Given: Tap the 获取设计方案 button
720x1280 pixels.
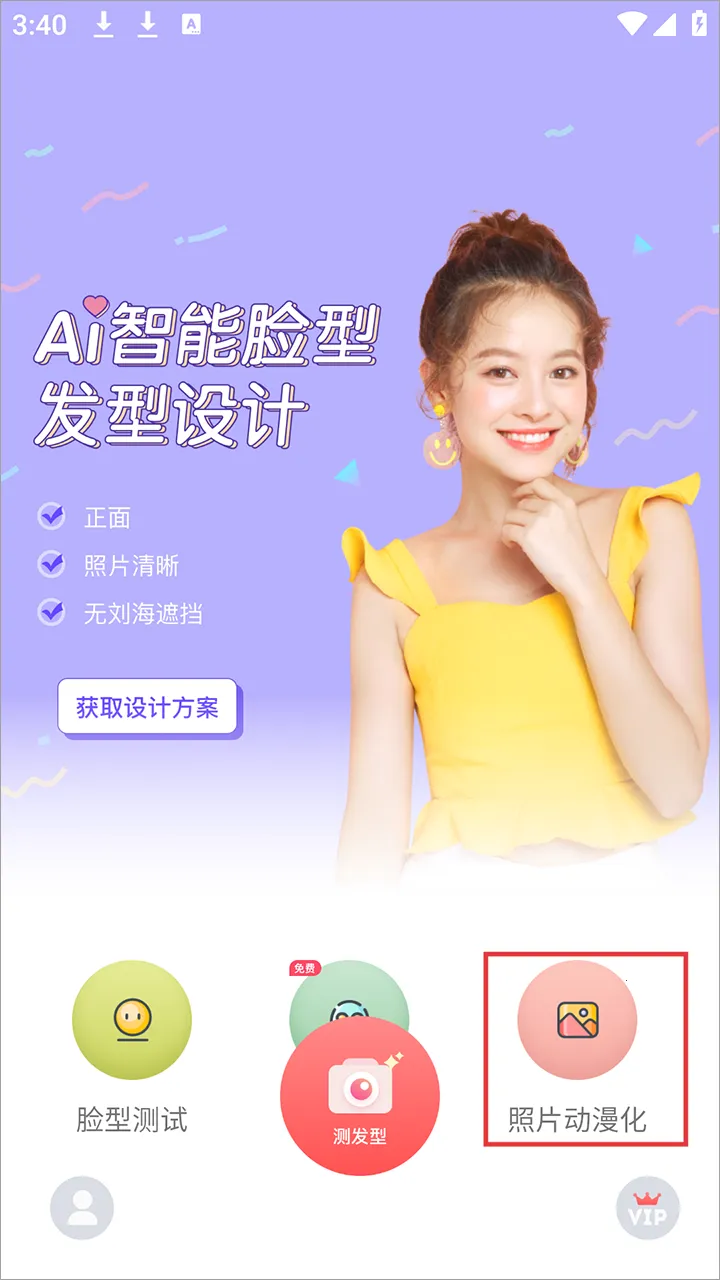Looking at the screenshot, I should click(x=147, y=708).
